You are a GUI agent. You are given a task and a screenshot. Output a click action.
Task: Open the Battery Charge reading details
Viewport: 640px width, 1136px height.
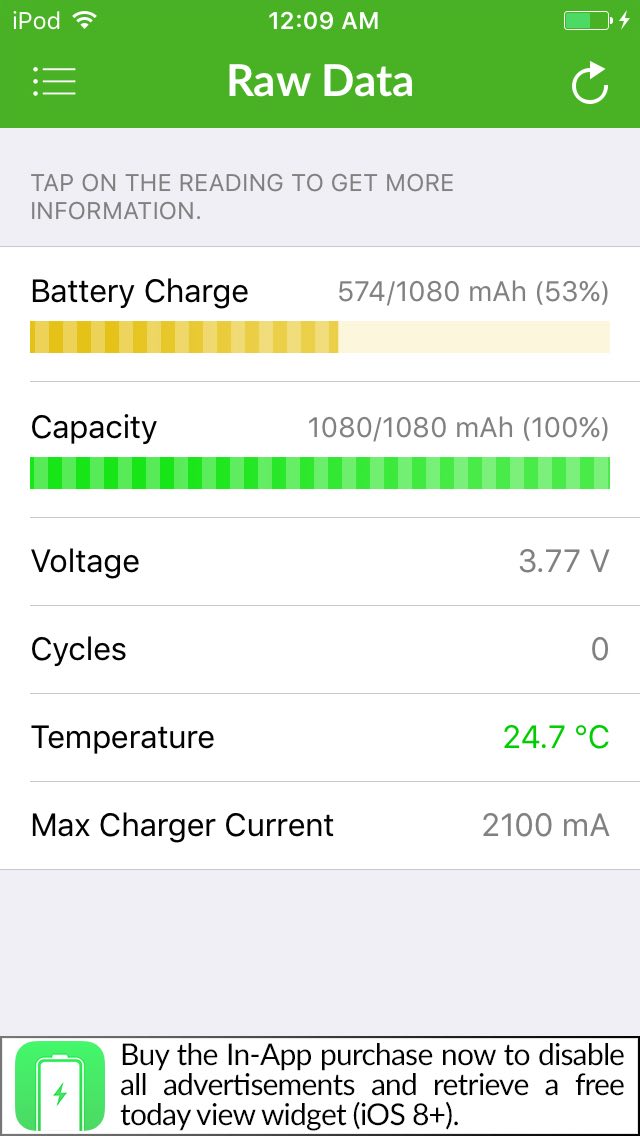[320, 314]
